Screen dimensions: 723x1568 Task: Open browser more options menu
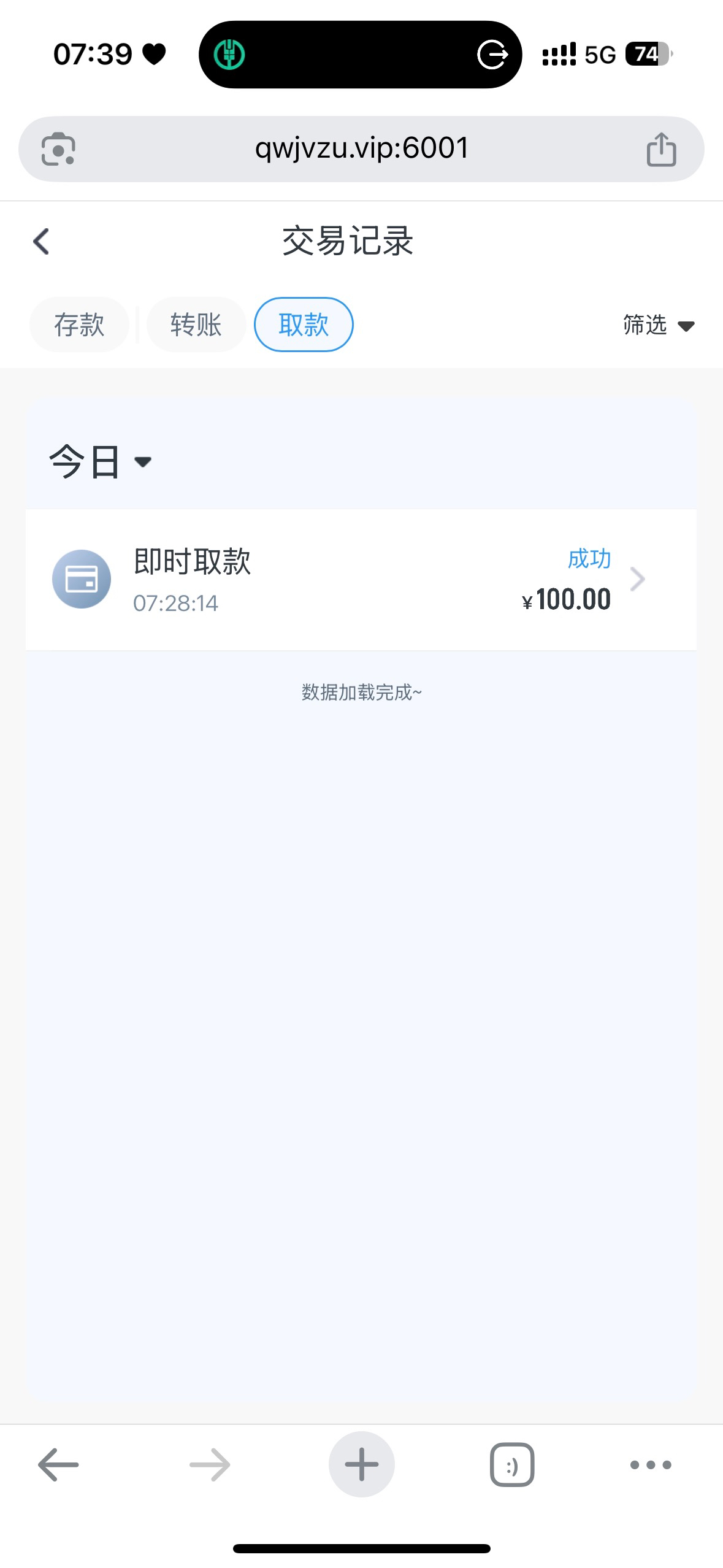[651, 1464]
